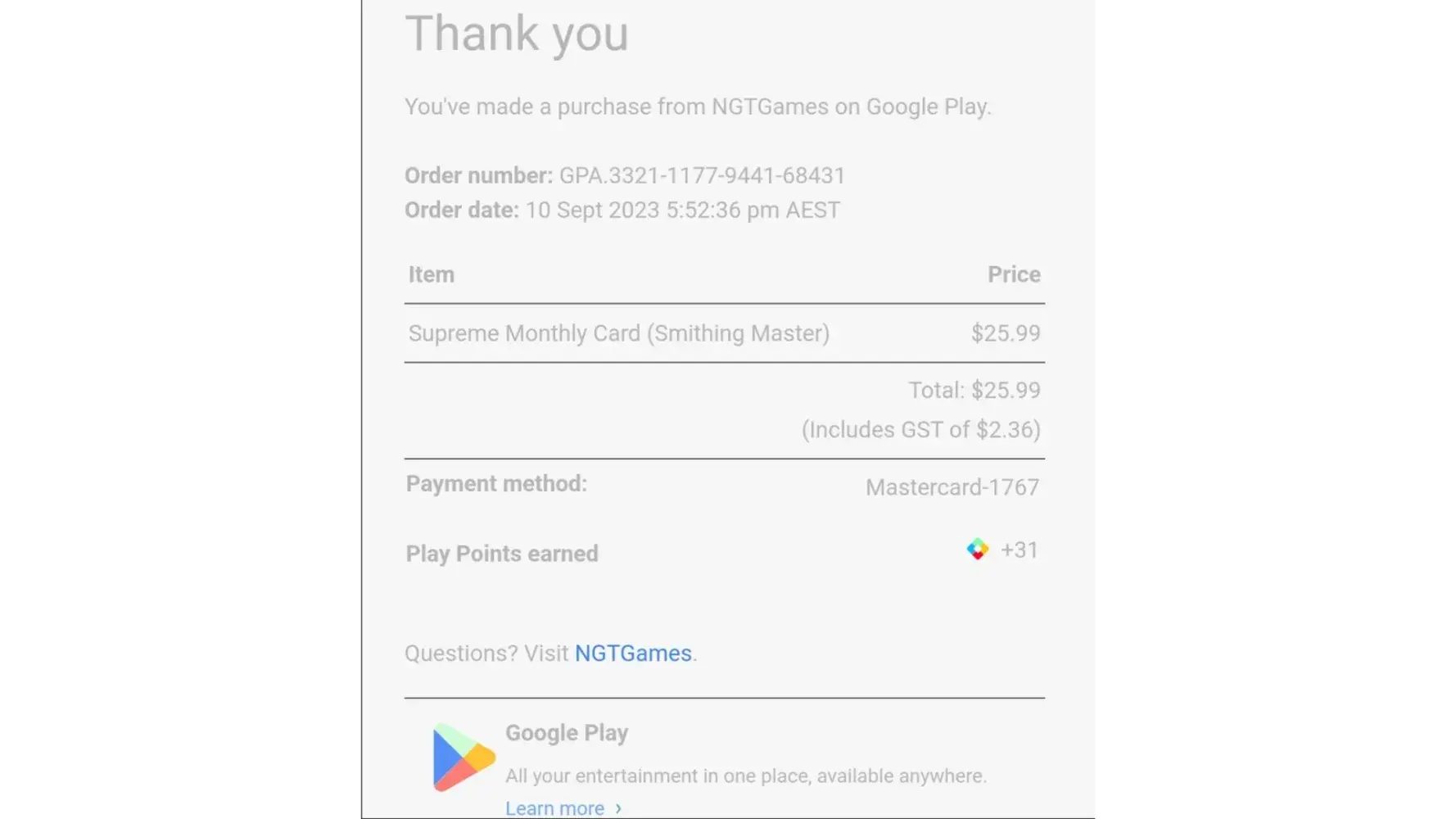
Task: Follow the Learn more link
Action: tap(556, 808)
